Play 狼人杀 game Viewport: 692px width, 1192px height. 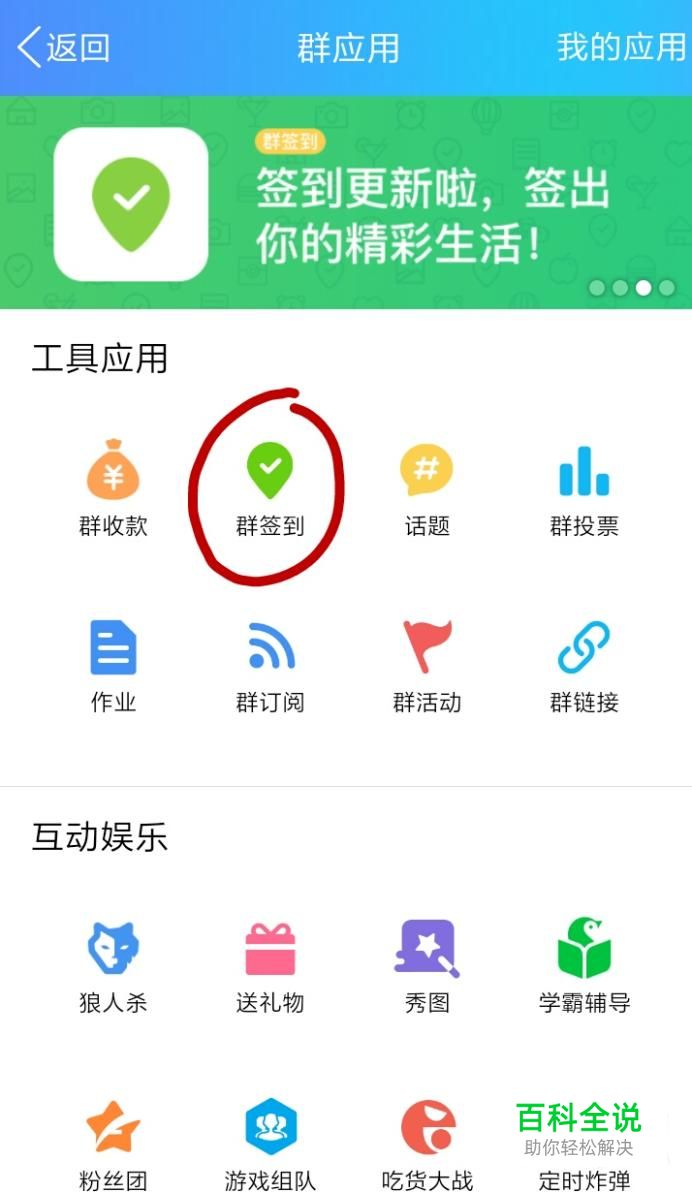(x=113, y=966)
